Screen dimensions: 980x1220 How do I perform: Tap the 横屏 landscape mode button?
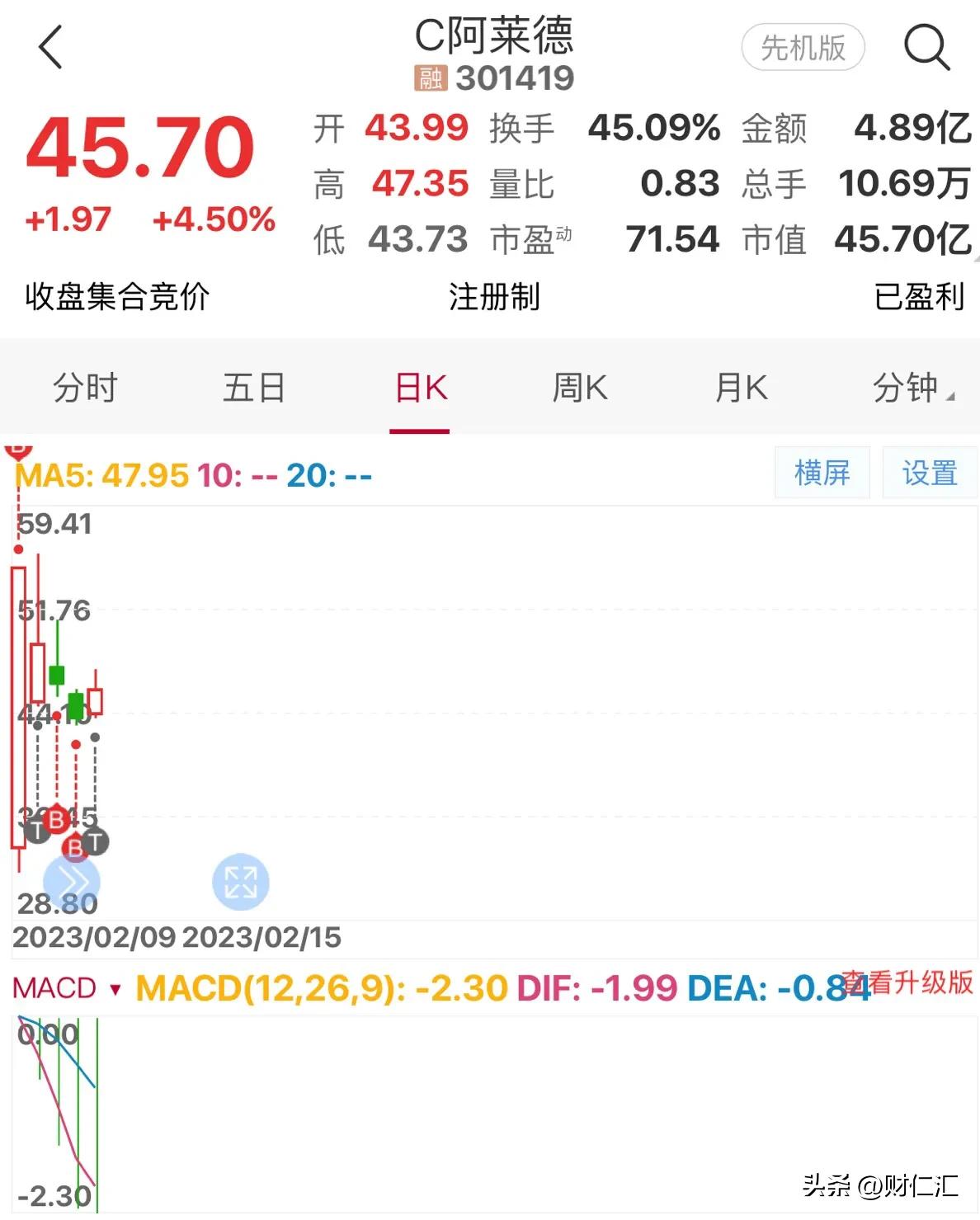click(x=822, y=472)
